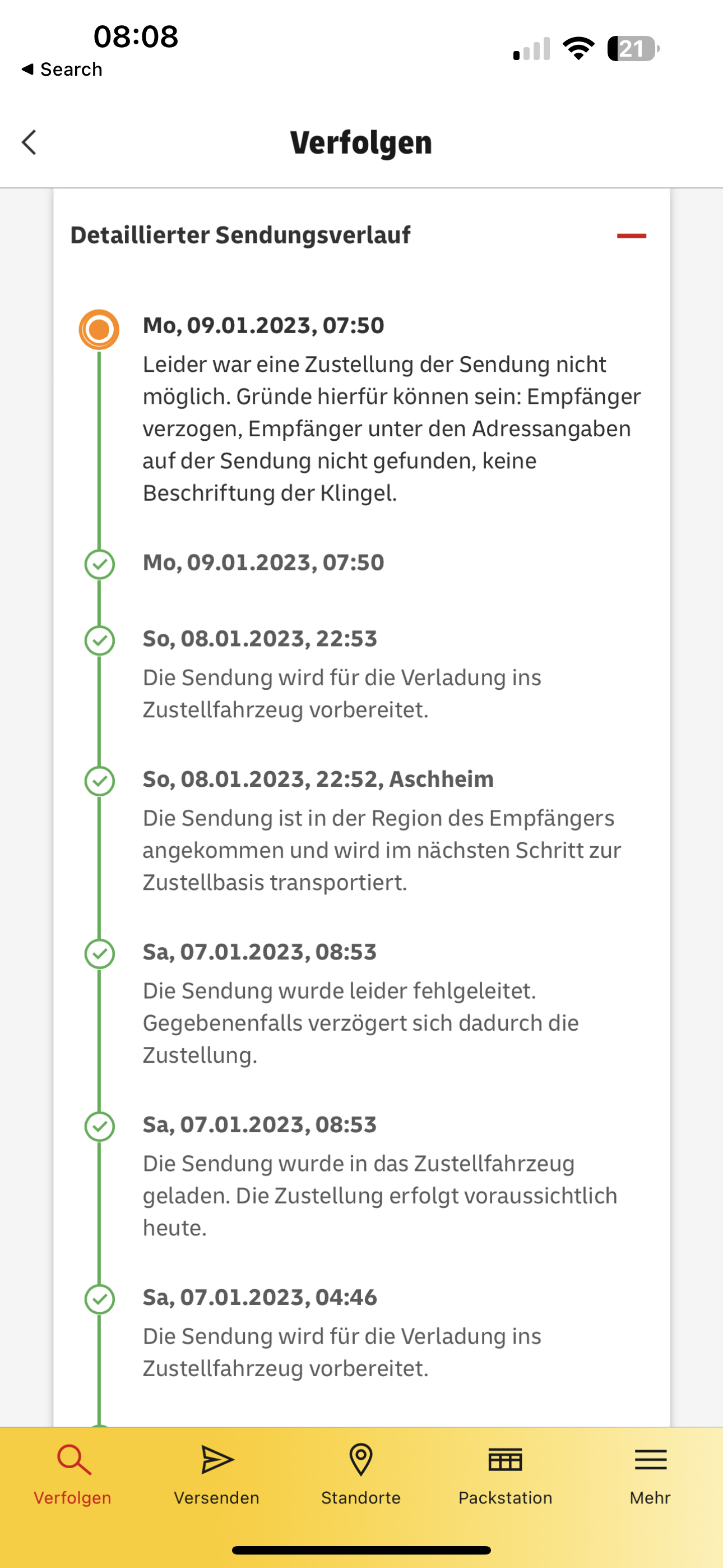723x1568 pixels.
Task: Open the Standorte tab
Action: coord(361,1474)
